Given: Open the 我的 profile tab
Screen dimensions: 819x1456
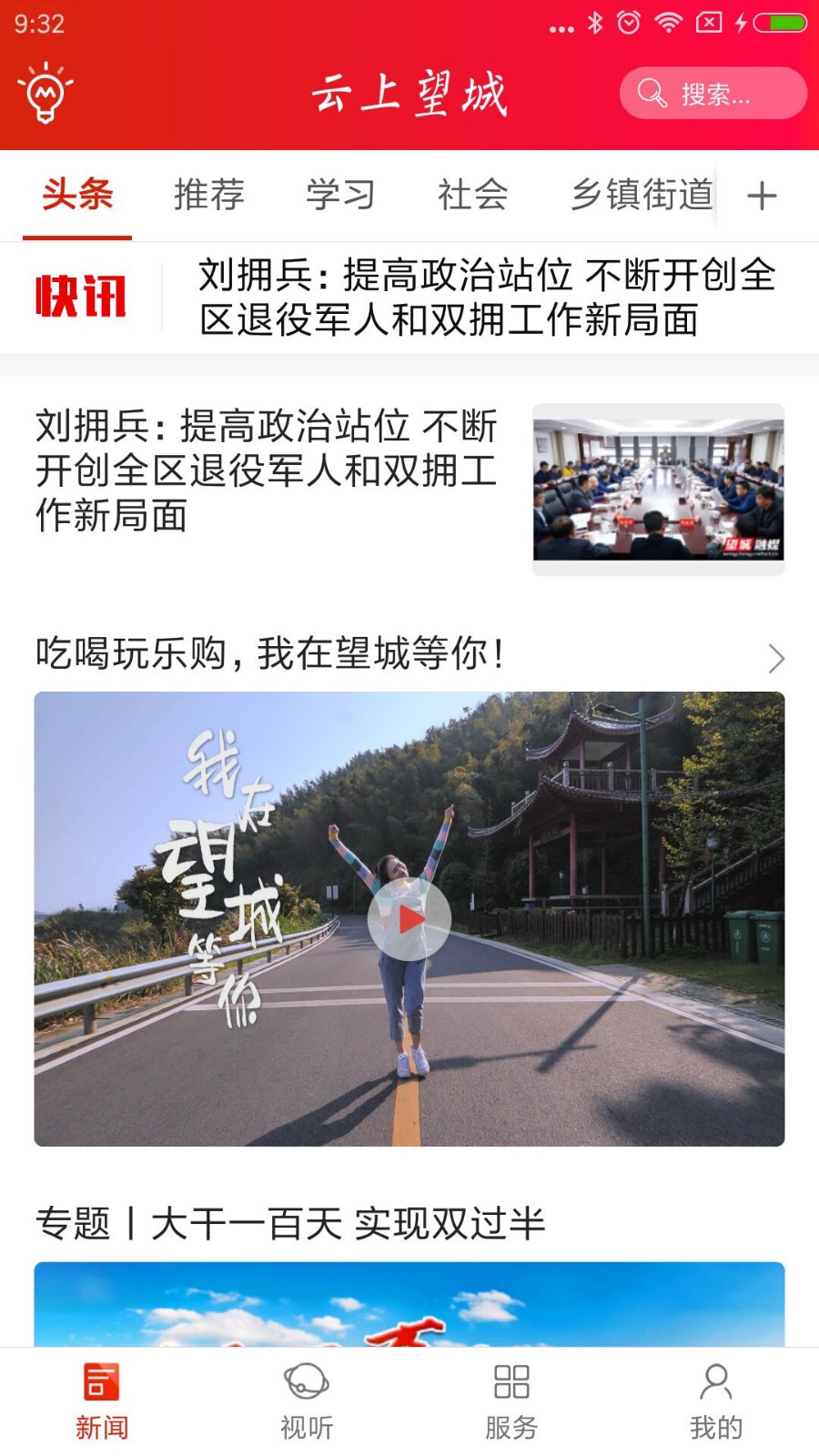Looking at the screenshot, I should 716,1401.
